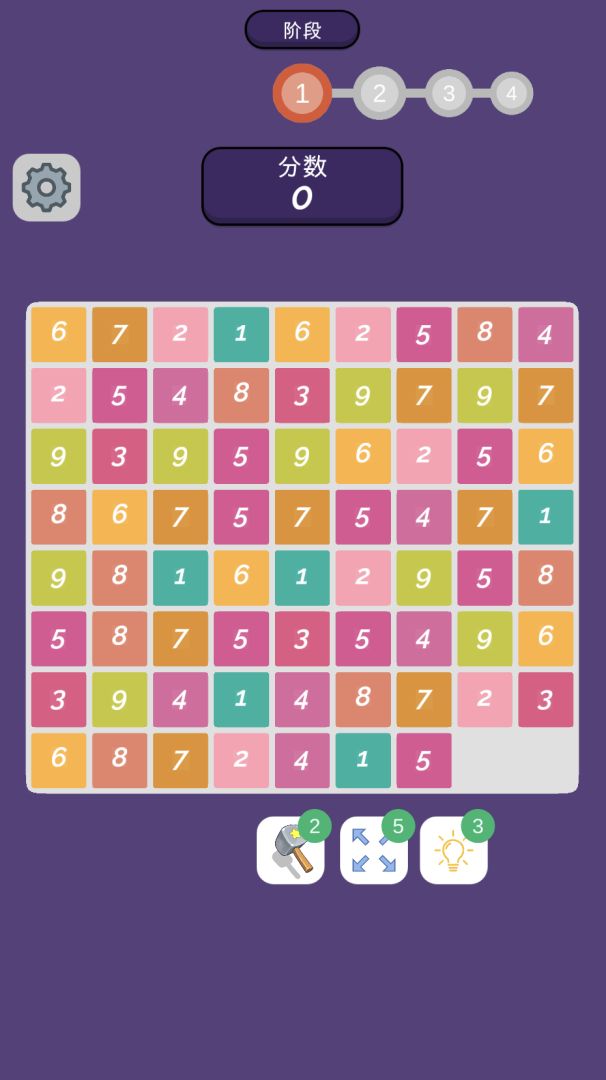Screen dimensions: 606x1080
Task: Tap the 3 tile between 8 and 9
Action: pyautogui.click(x=302, y=395)
